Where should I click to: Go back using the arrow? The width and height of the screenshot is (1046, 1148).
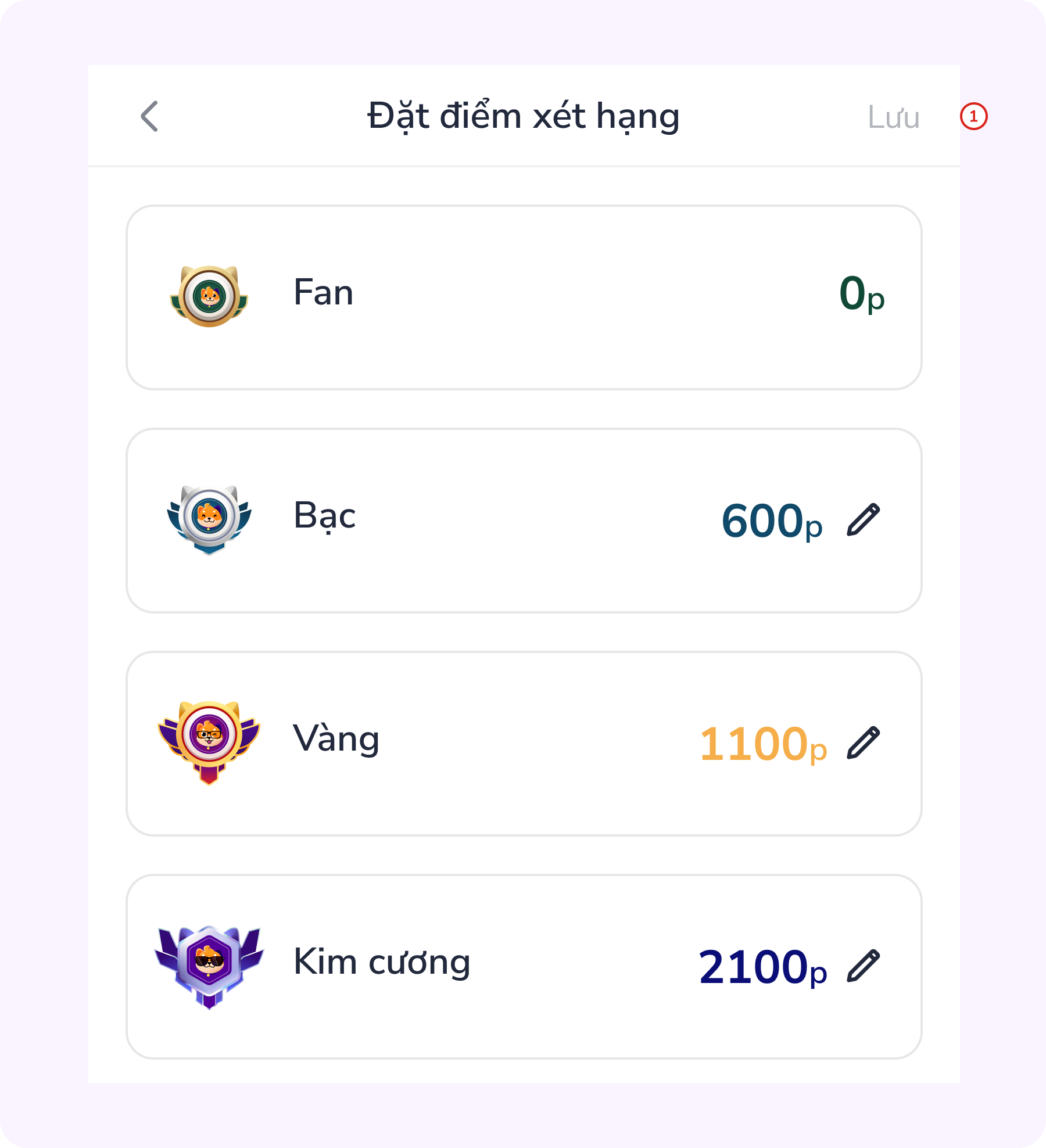pos(149,116)
